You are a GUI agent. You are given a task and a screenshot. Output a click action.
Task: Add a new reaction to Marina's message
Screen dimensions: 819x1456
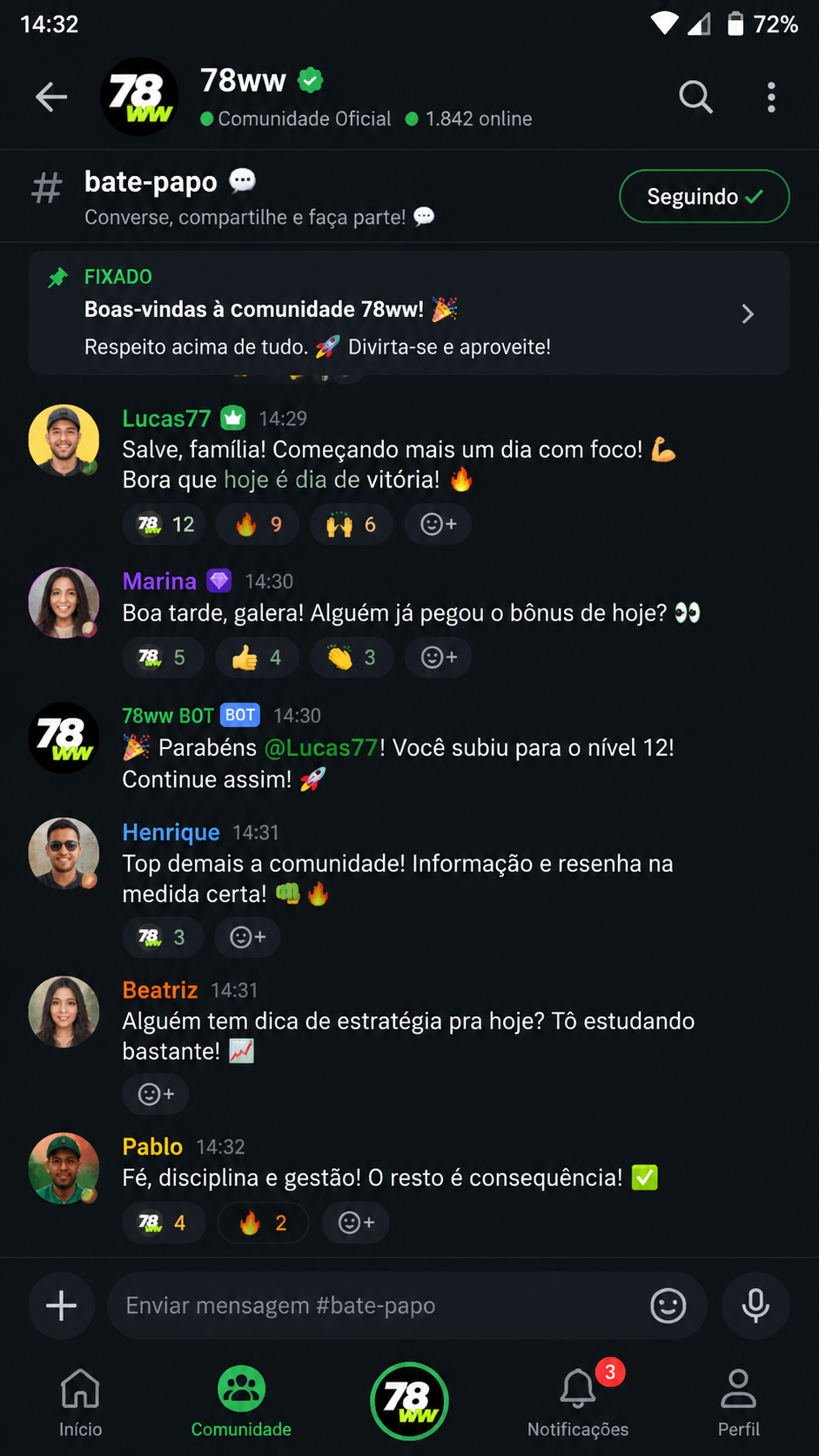pyautogui.click(x=439, y=657)
